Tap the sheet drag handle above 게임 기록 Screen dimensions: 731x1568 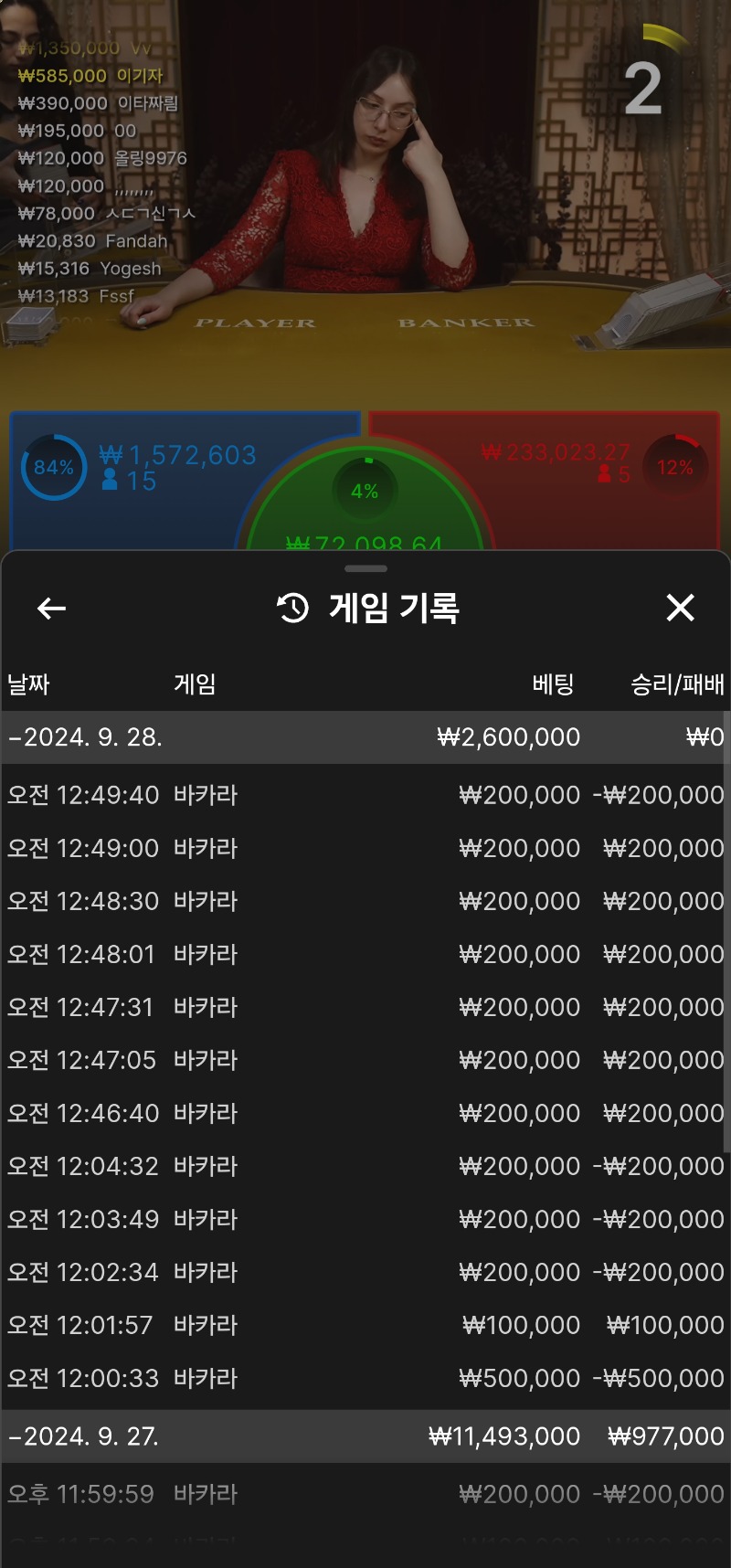click(366, 568)
